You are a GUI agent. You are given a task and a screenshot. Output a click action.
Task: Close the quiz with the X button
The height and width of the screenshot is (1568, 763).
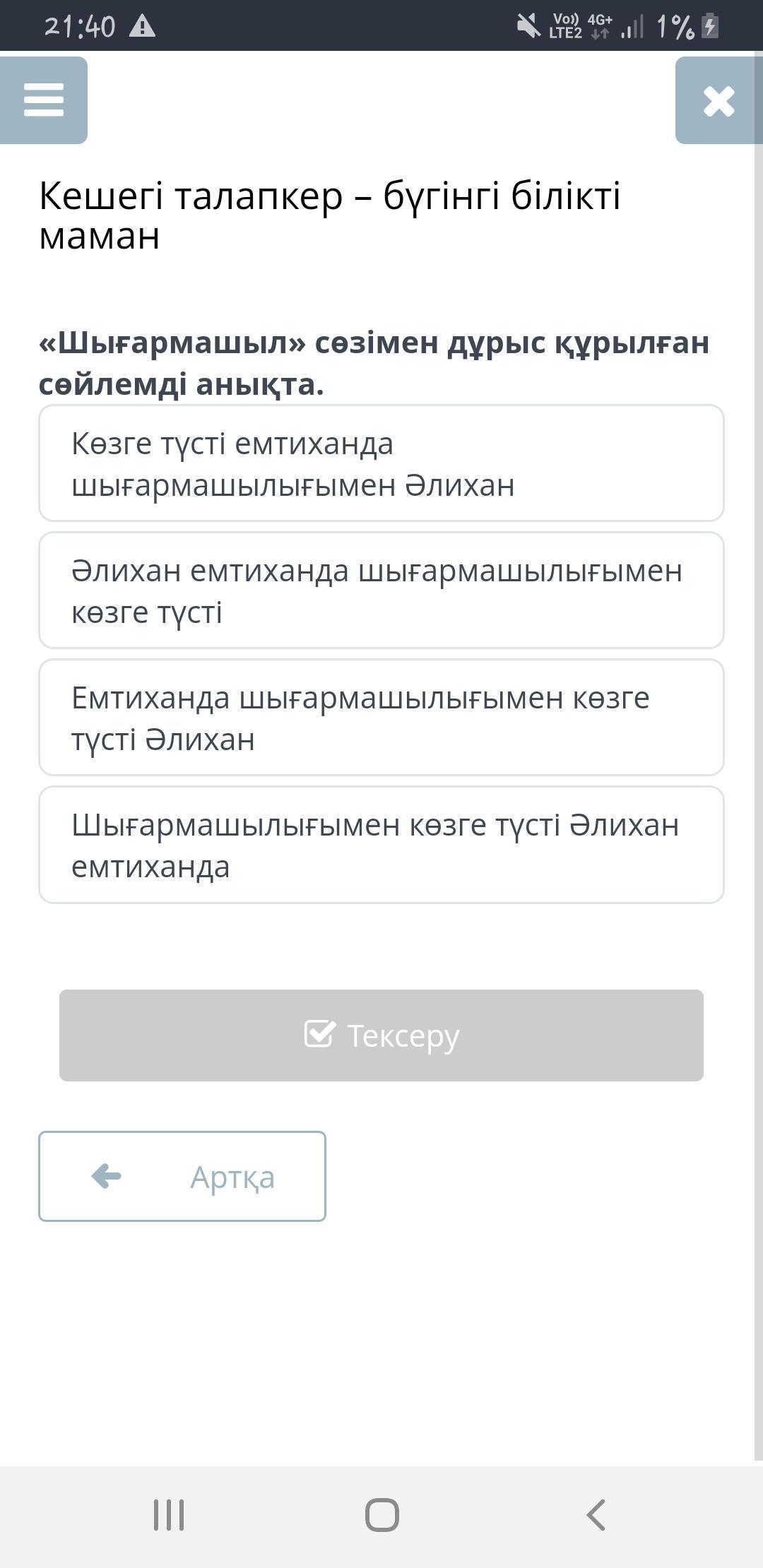point(718,100)
